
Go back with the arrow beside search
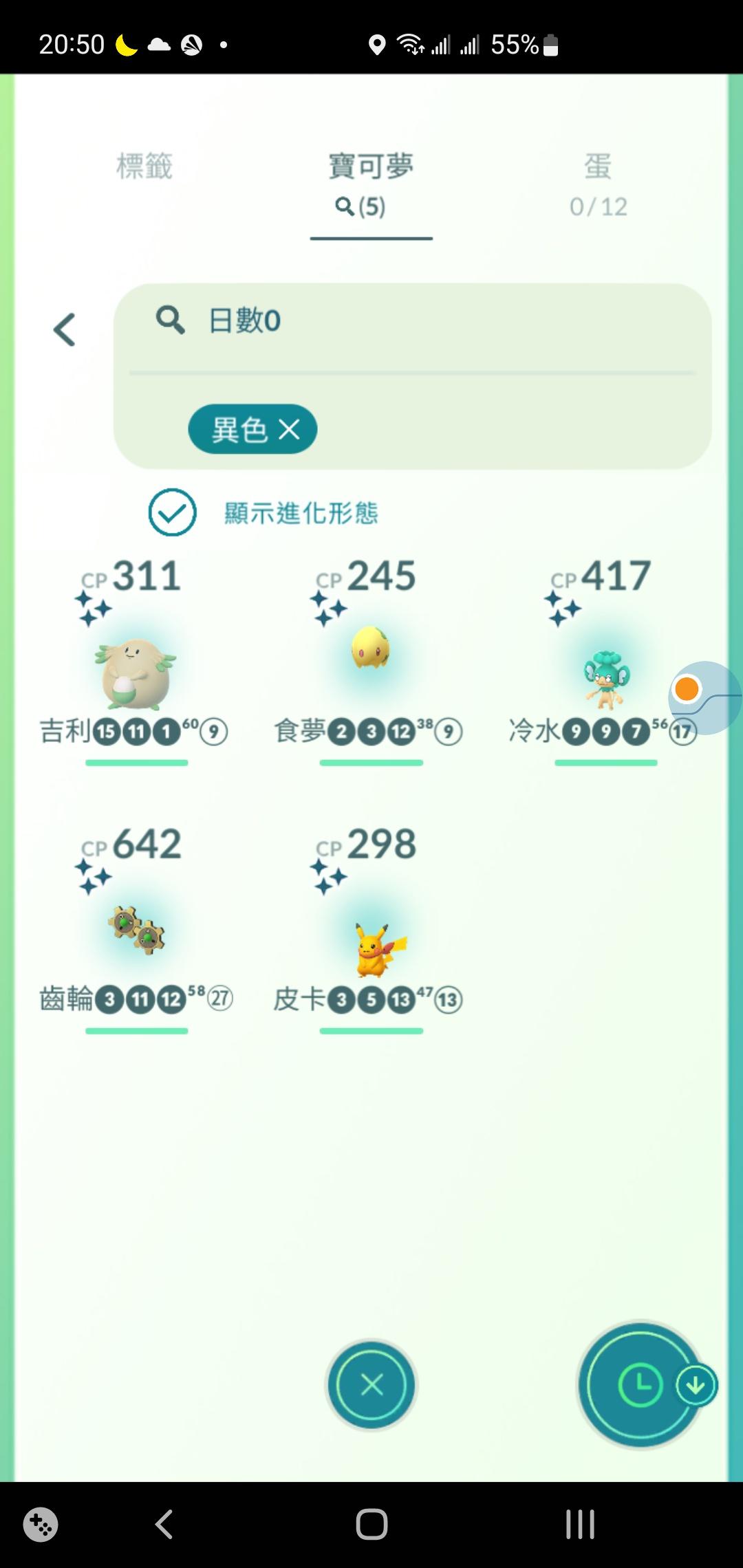65,329
